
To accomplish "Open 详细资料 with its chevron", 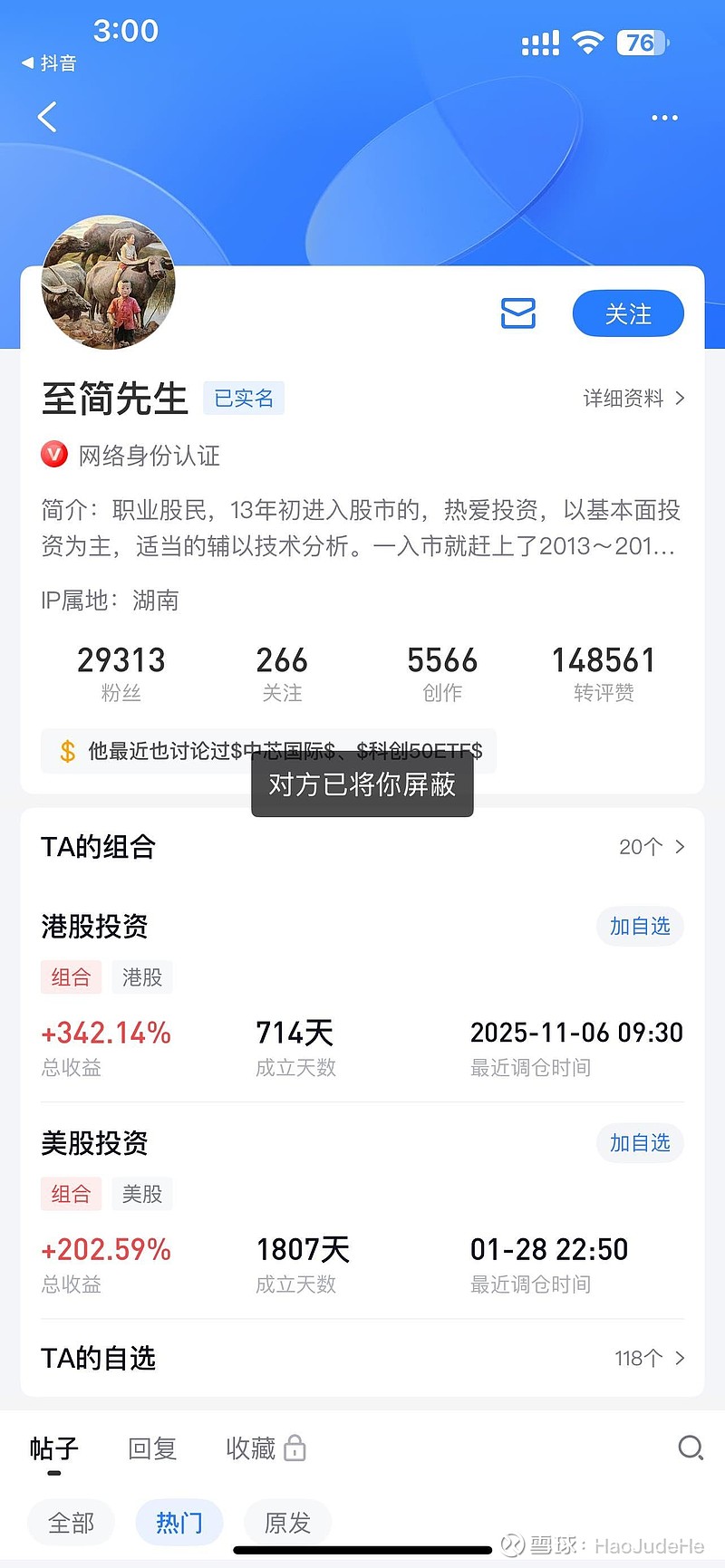I will click(634, 399).
